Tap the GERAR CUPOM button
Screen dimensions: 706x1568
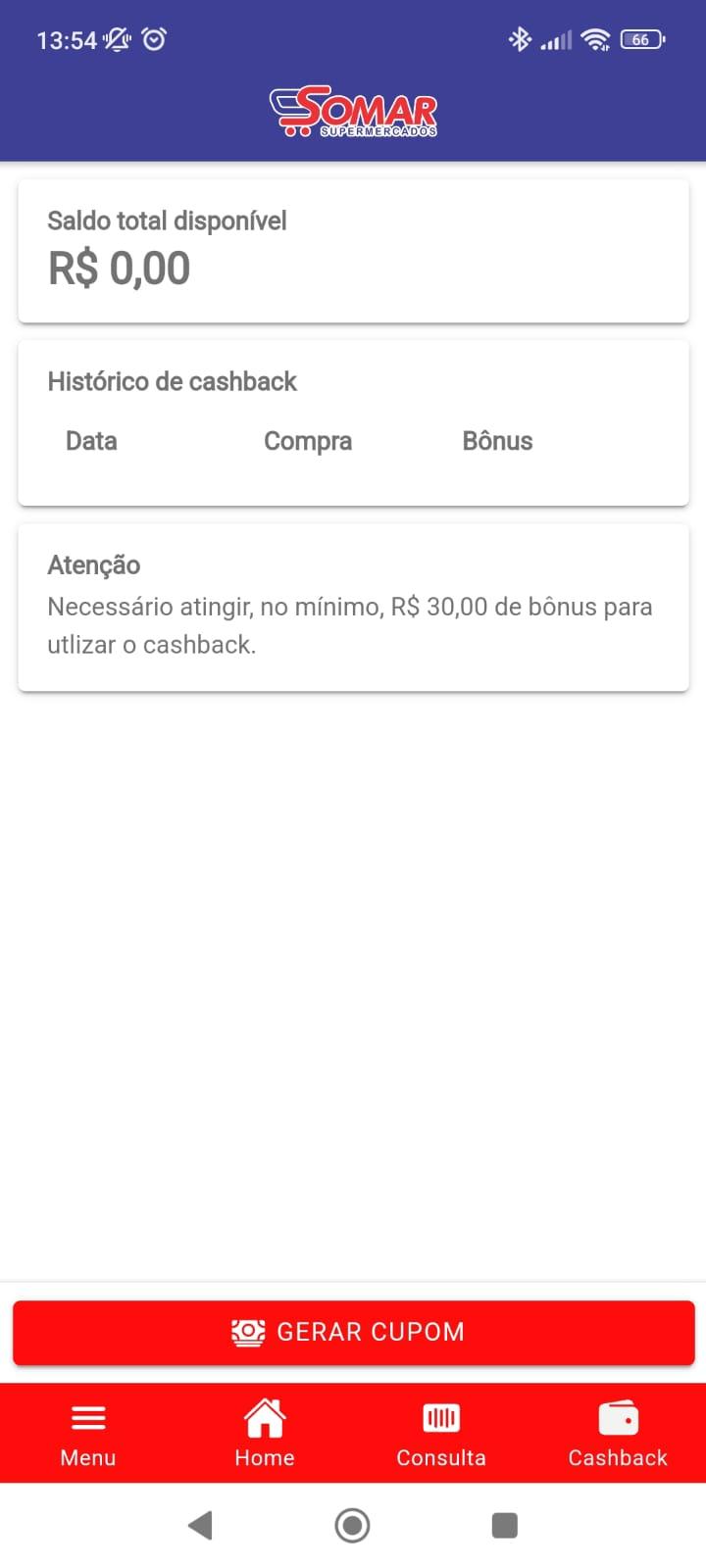pos(353,1332)
